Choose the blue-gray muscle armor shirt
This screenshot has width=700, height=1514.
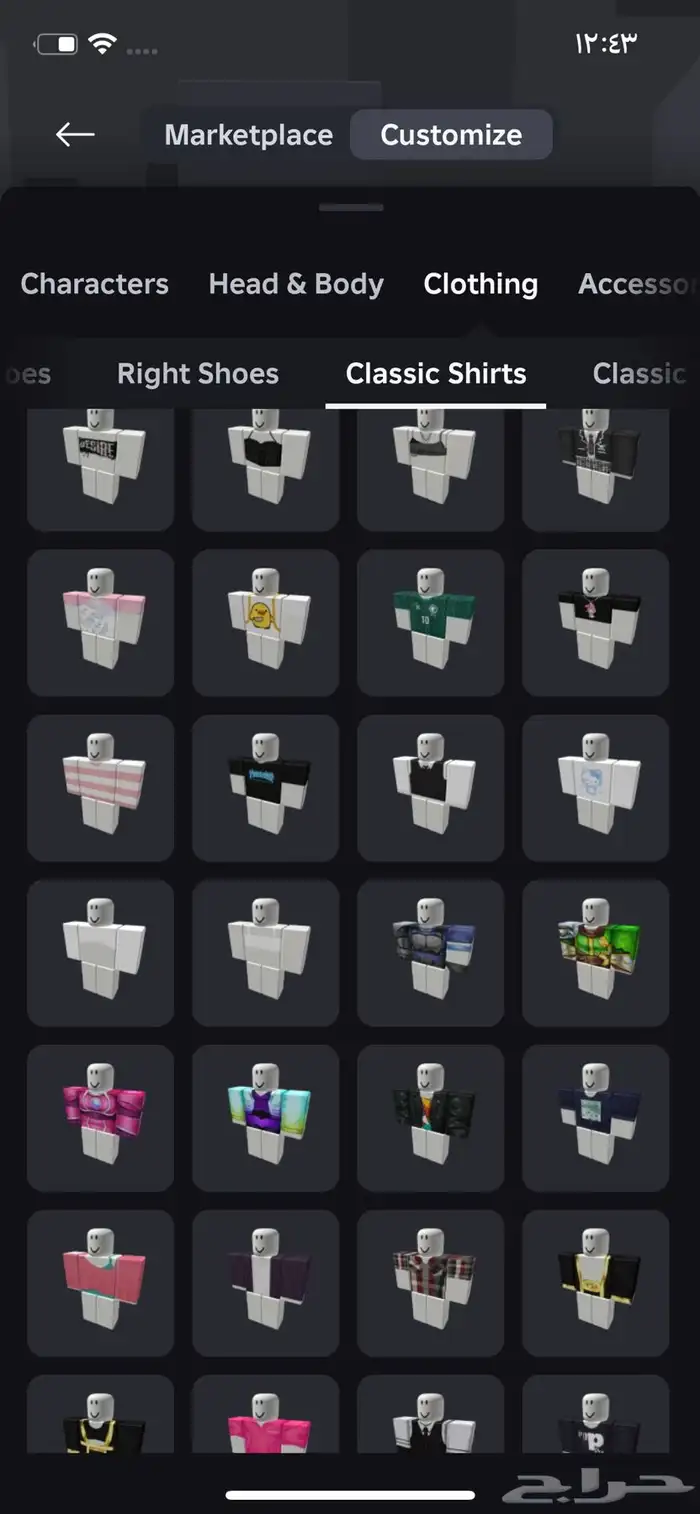[430, 953]
